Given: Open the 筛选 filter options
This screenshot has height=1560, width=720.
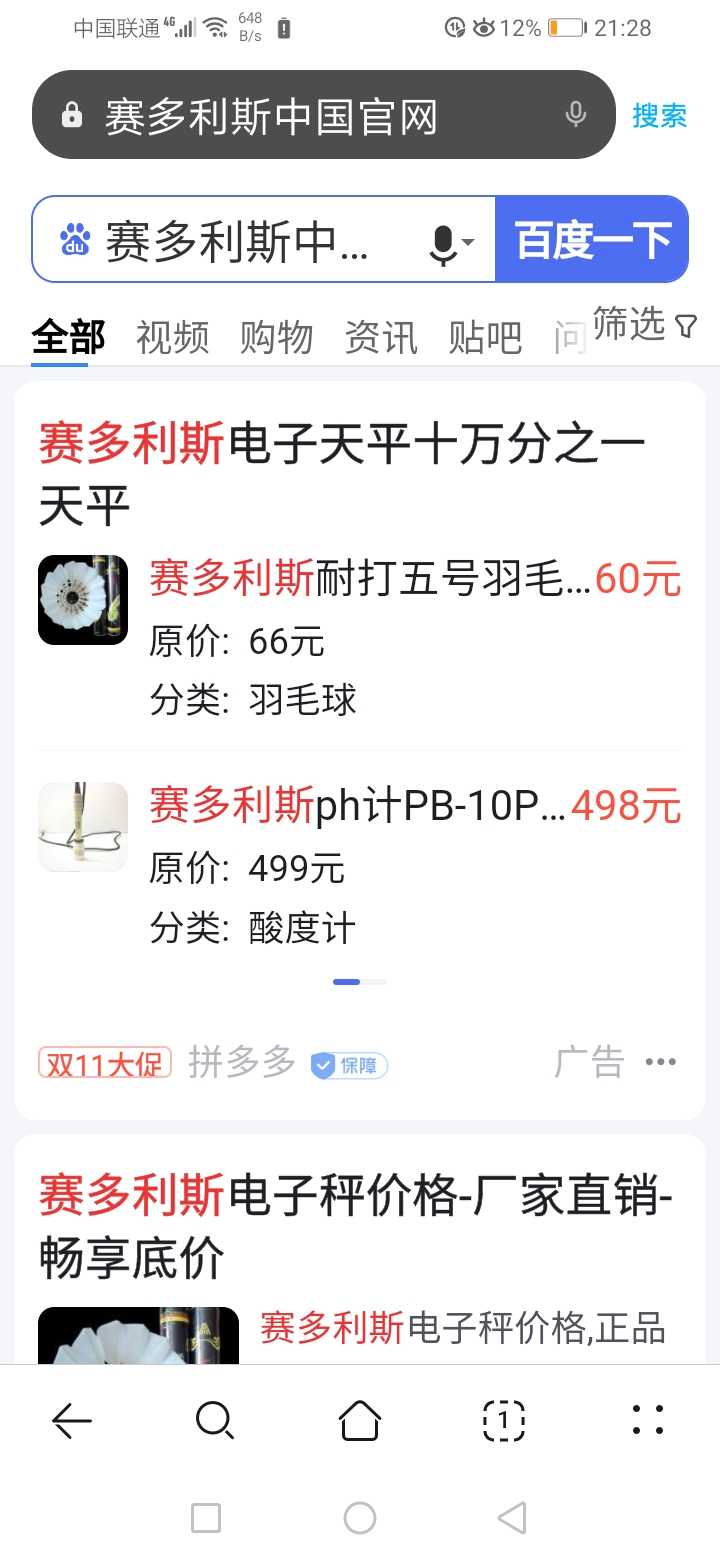Looking at the screenshot, I should tap(645, 324).
